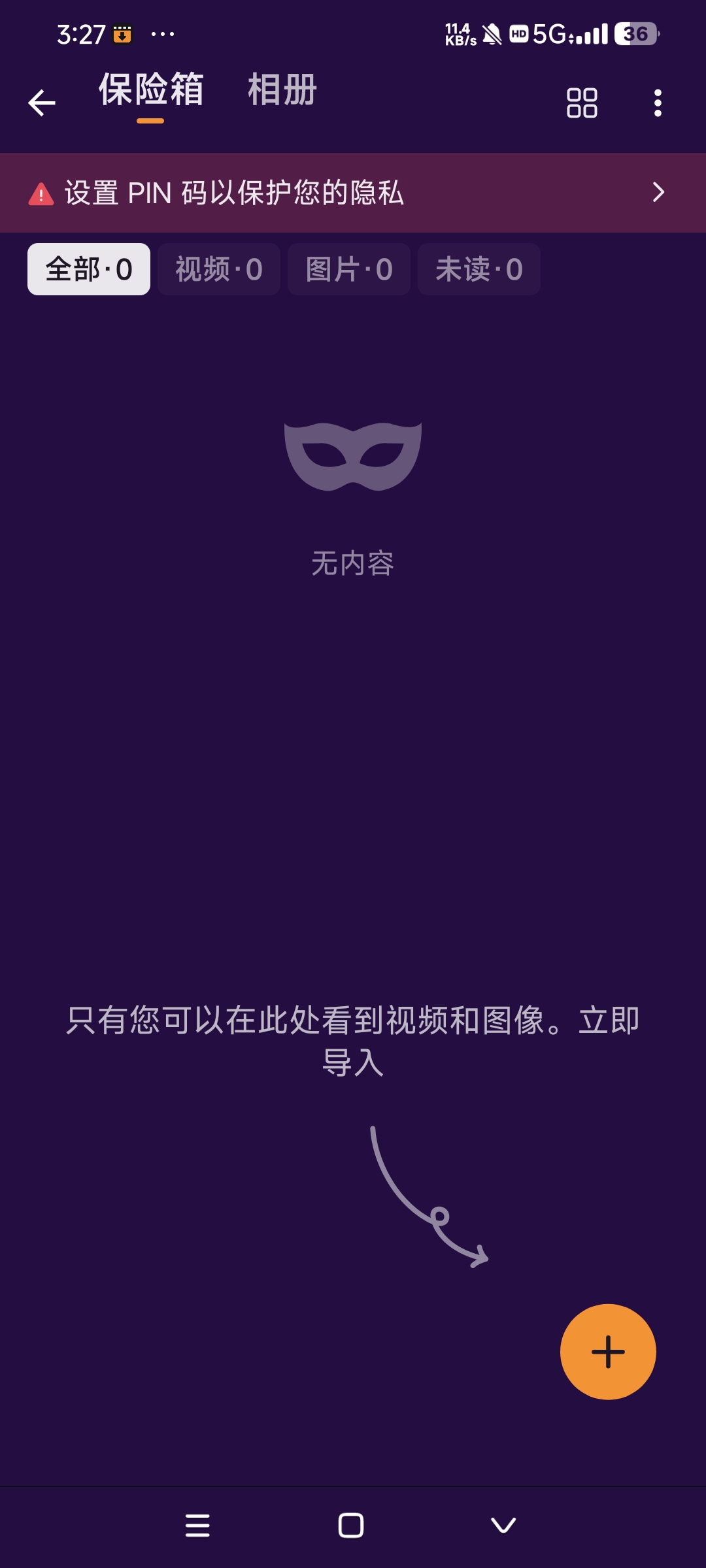Select the 保险箱 tab
The image size is (706, 1568).
tap(151, 90)
